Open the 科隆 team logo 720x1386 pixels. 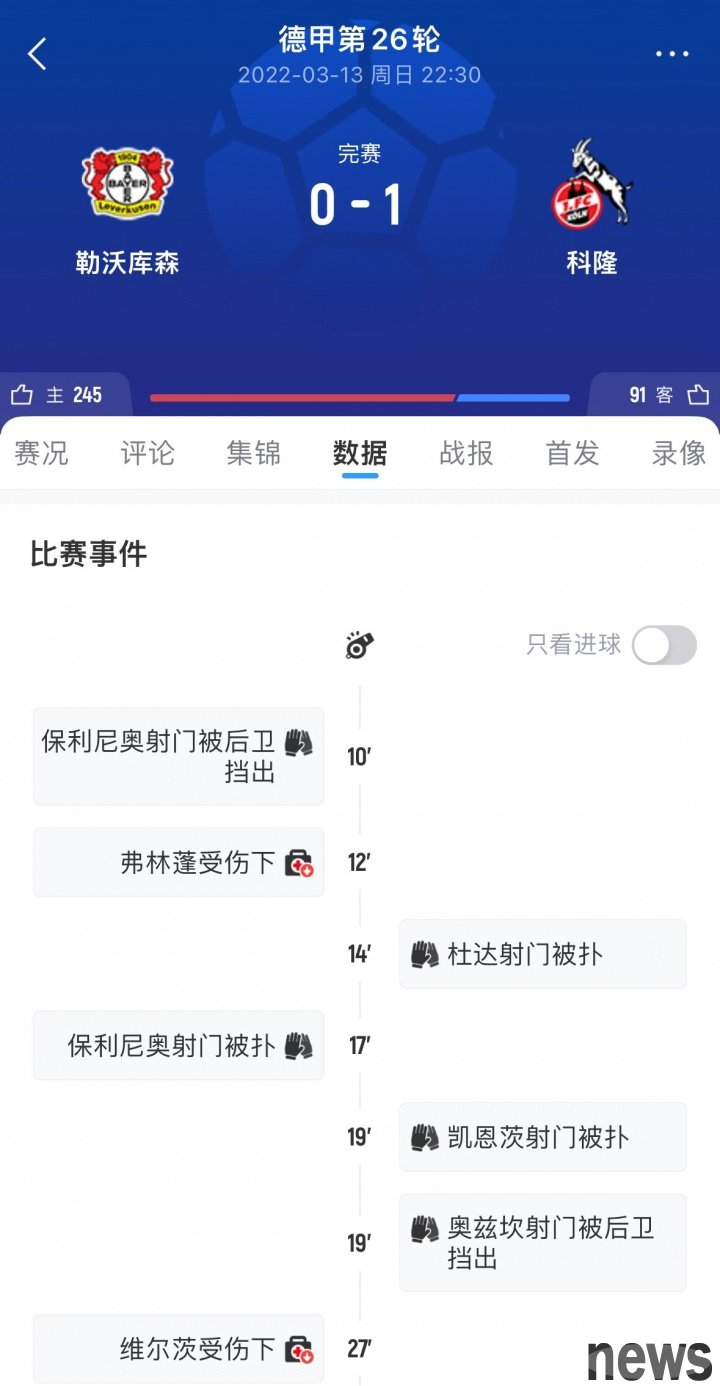point(592,183)
